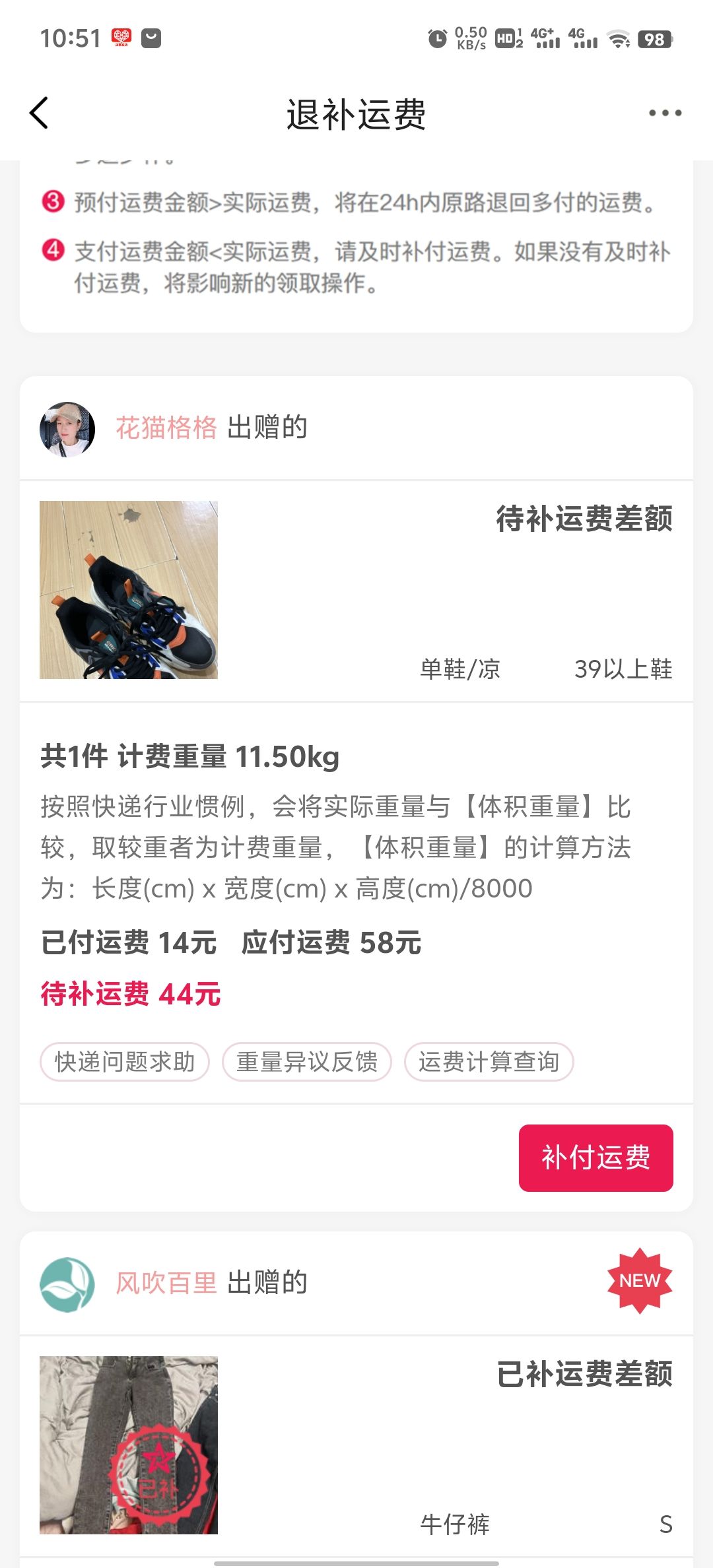The image size is (713, 1568).
Task: Select the 快递问题求助 chip
Action: (125, 1062)
